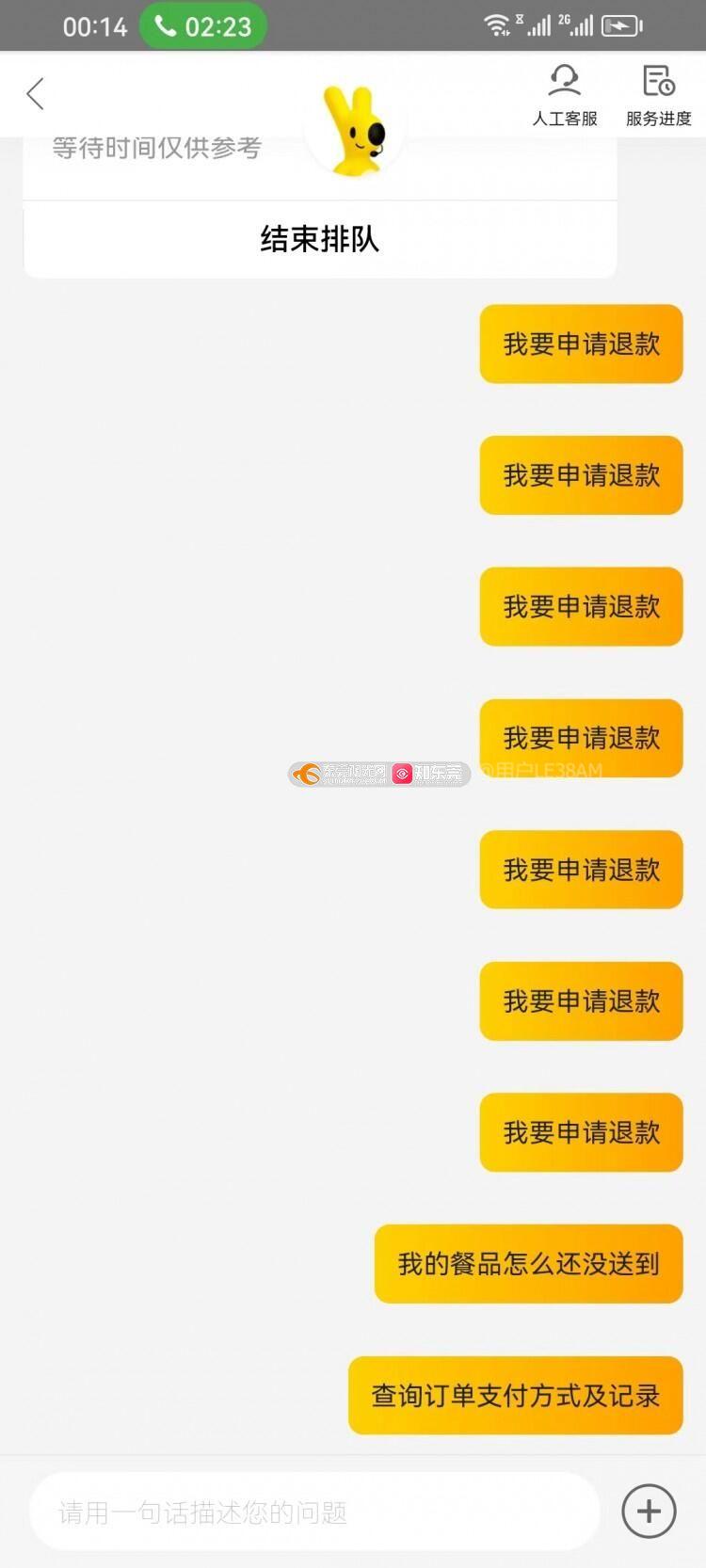Open the plus attachment menu
Screen dimensions: 706x1568
649,1512
